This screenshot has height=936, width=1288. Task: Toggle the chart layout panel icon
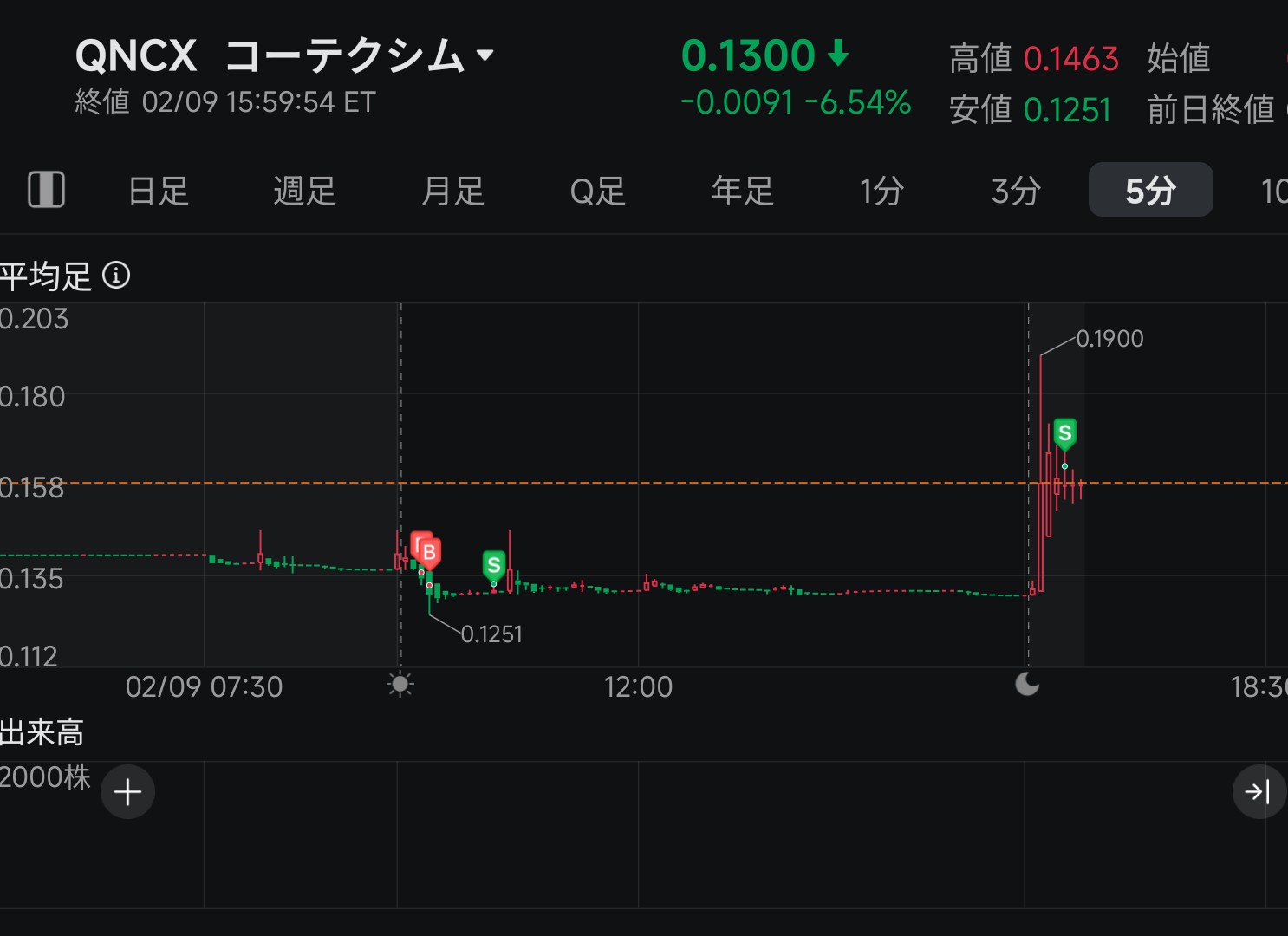point(46,189)
